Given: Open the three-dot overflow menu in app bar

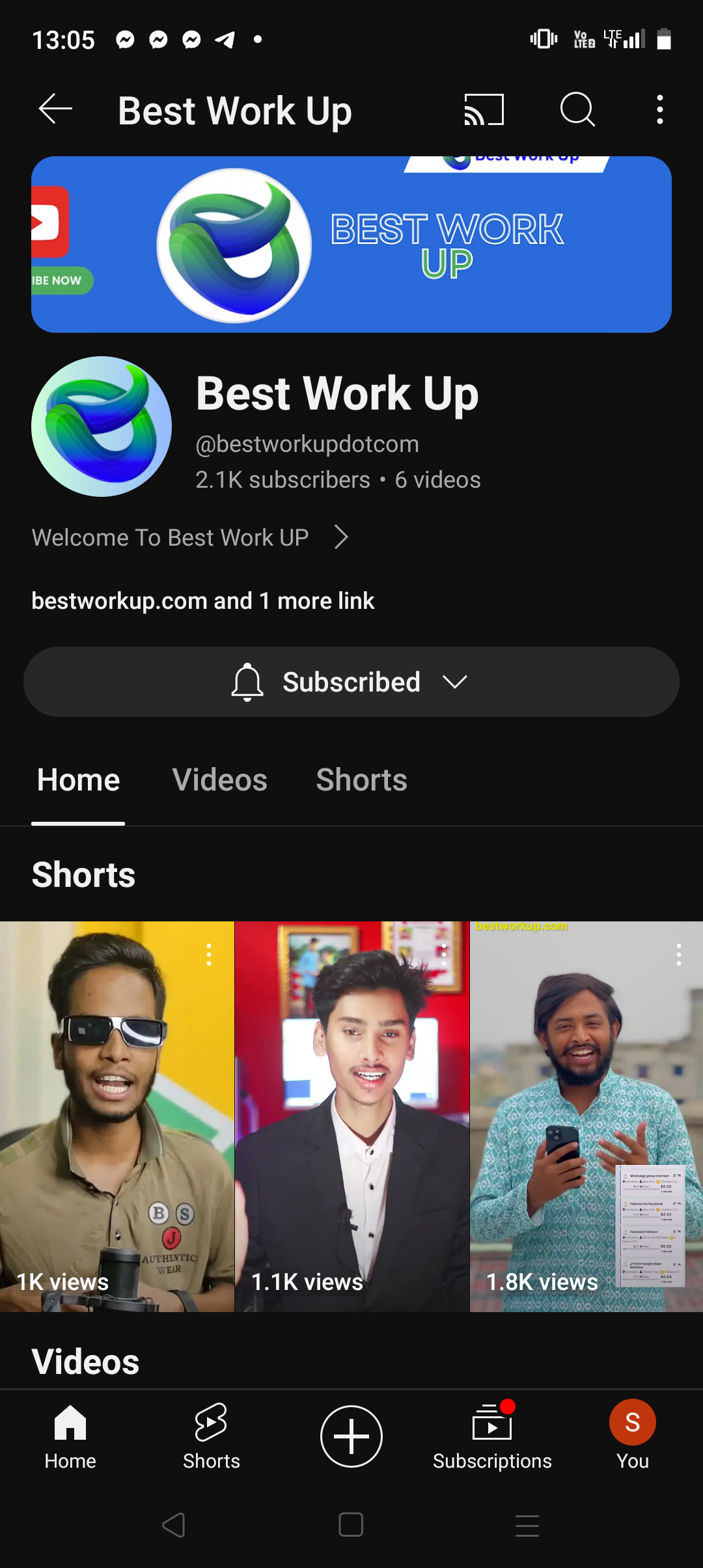Looking at the screenshot, I should 660,109.
